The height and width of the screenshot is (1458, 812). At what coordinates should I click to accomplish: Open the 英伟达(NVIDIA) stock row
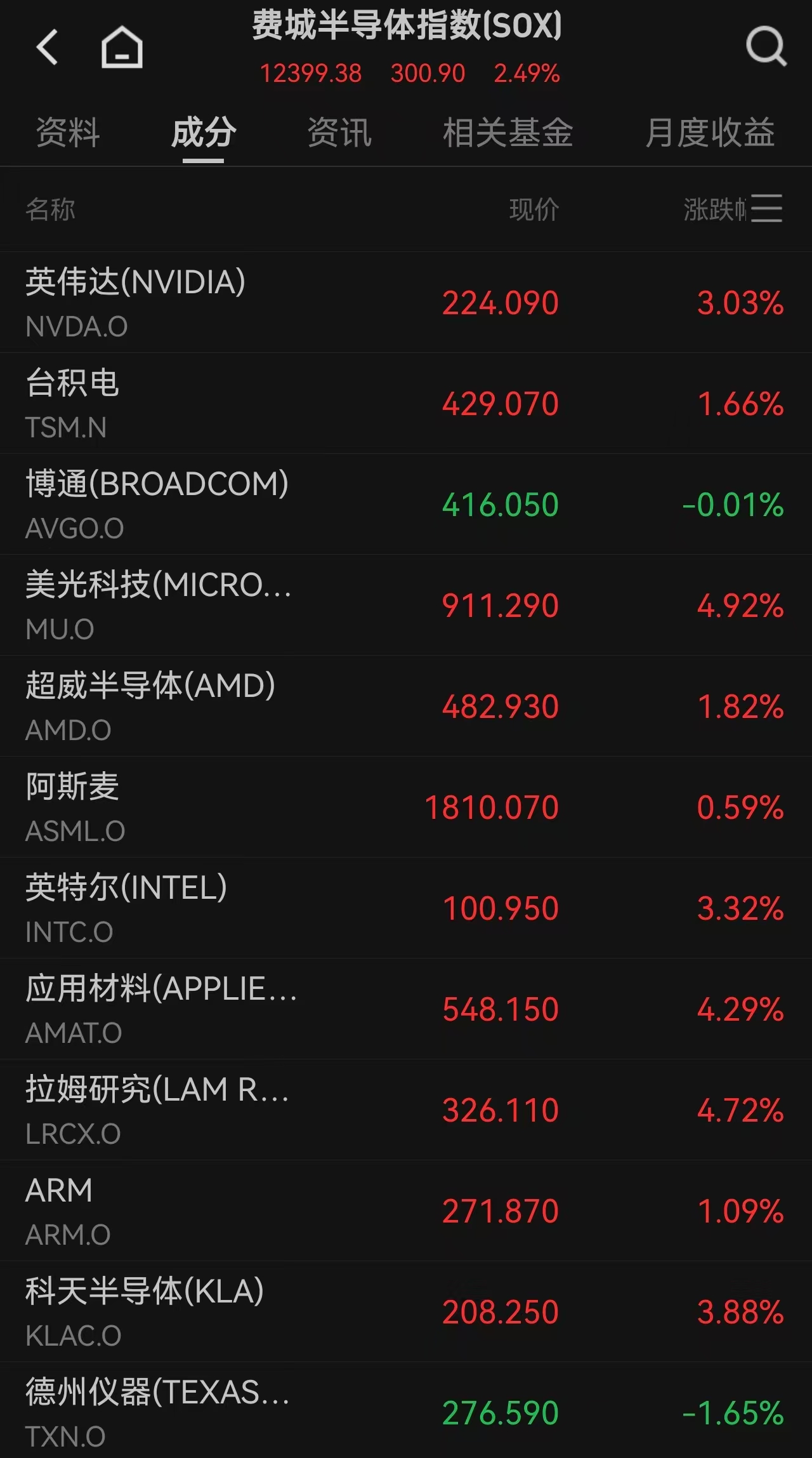point(406,302)
